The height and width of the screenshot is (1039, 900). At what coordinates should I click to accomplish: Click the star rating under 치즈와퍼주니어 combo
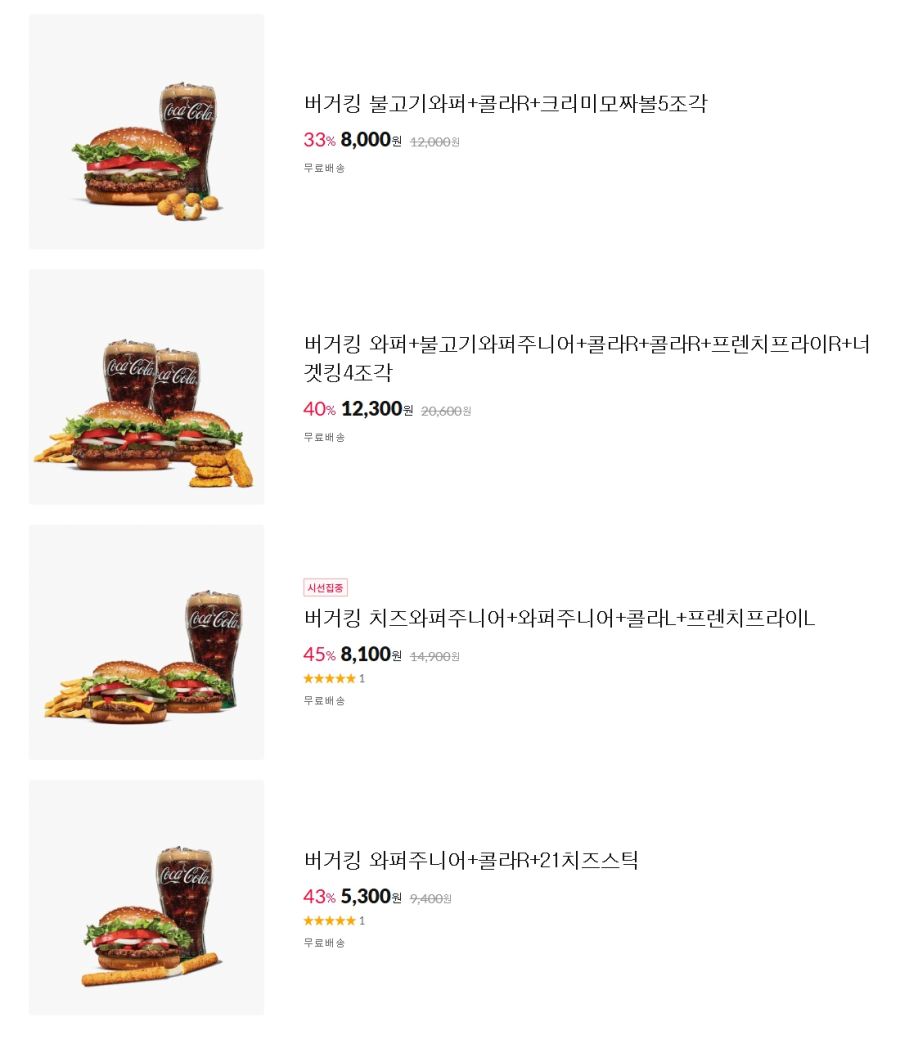pyautogui.click(x=330, y=678)
